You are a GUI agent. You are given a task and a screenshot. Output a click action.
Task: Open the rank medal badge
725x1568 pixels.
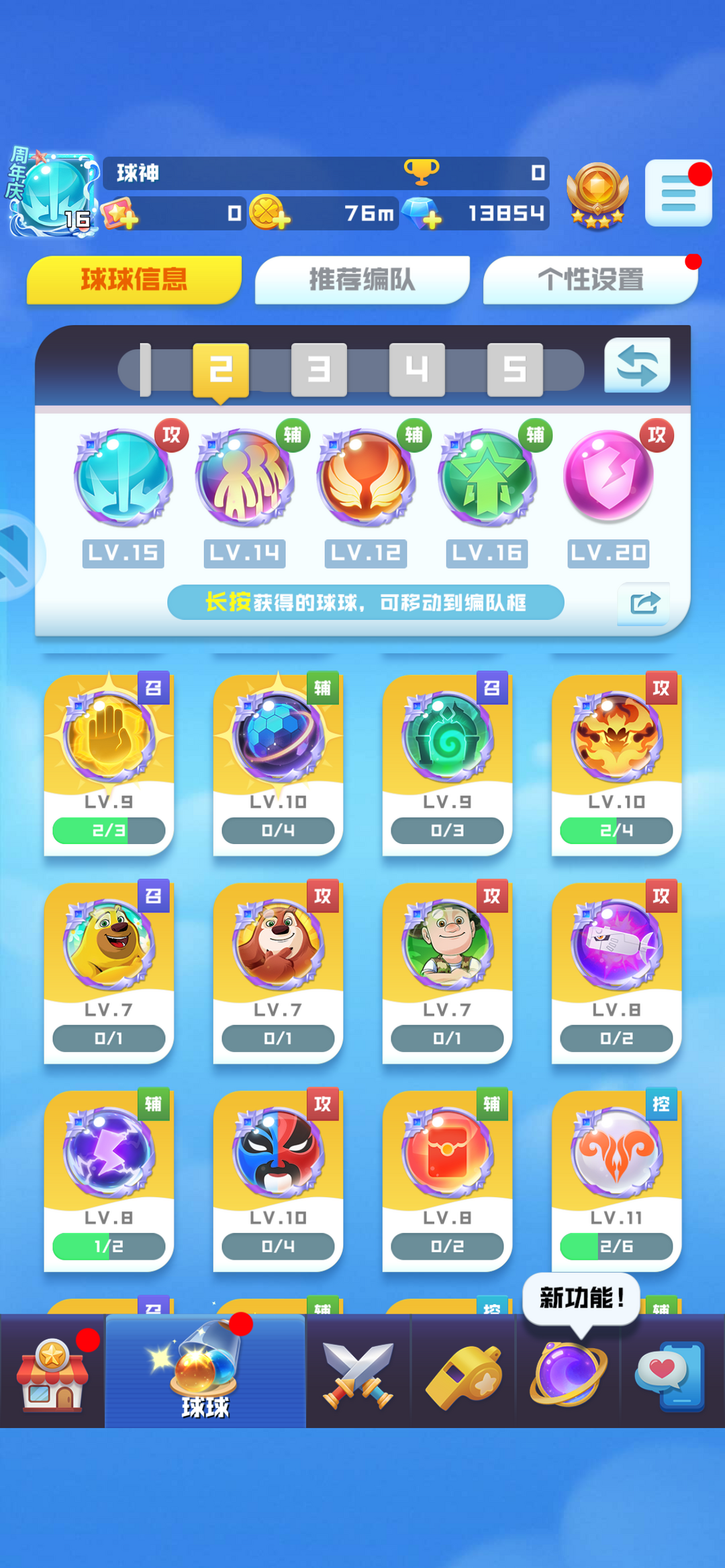tap(597, 195)
